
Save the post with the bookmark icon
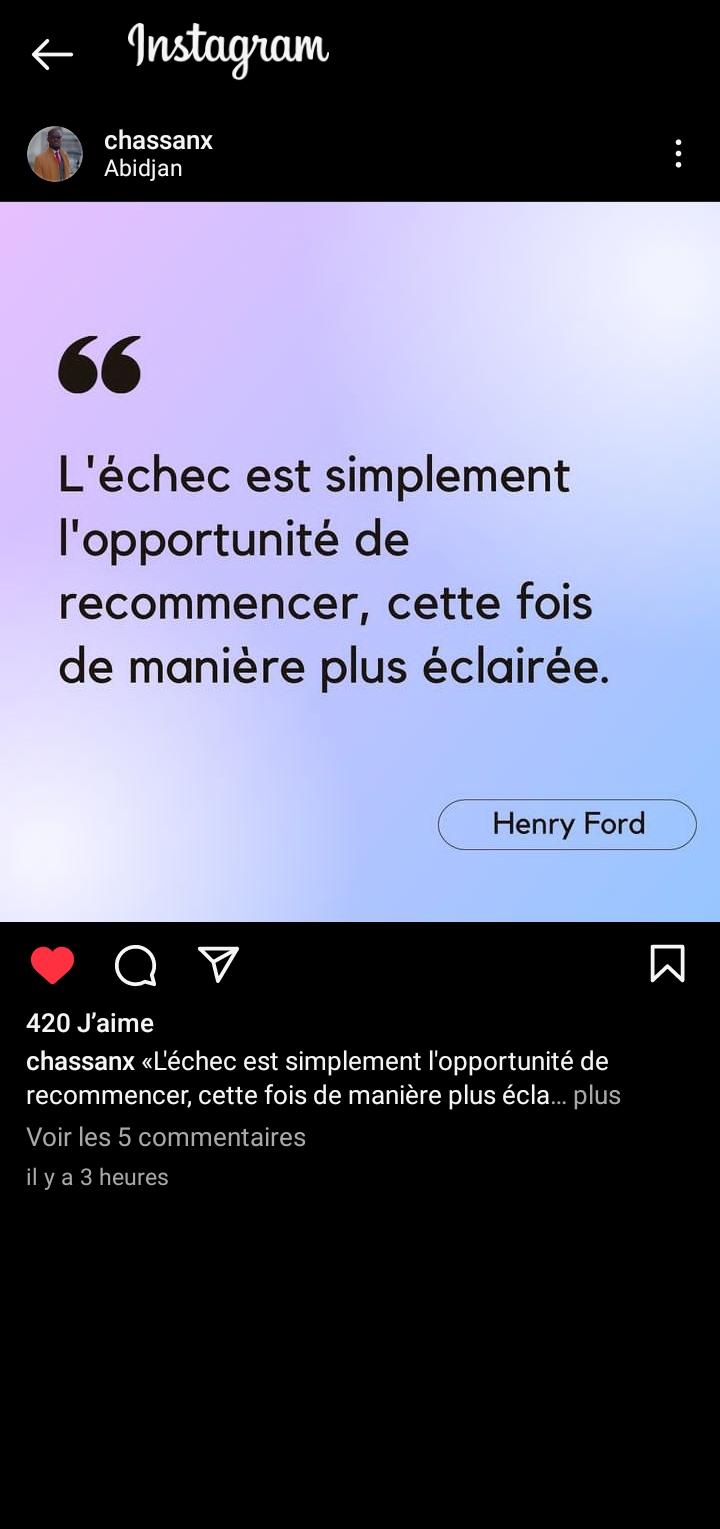667,964
